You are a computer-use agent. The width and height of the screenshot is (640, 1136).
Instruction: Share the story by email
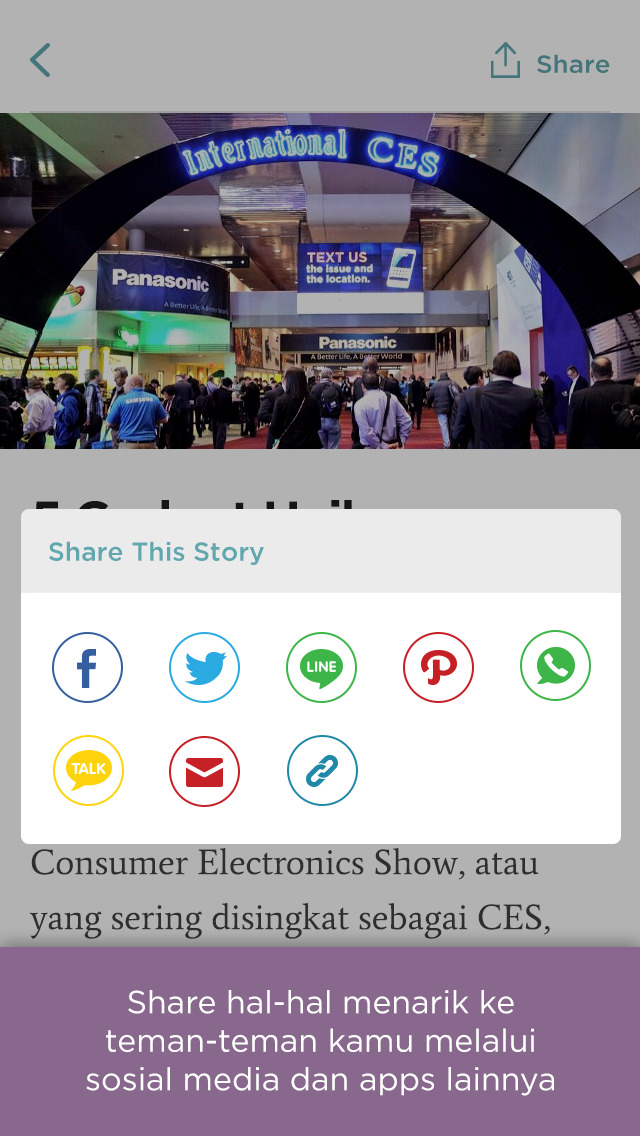204,772
